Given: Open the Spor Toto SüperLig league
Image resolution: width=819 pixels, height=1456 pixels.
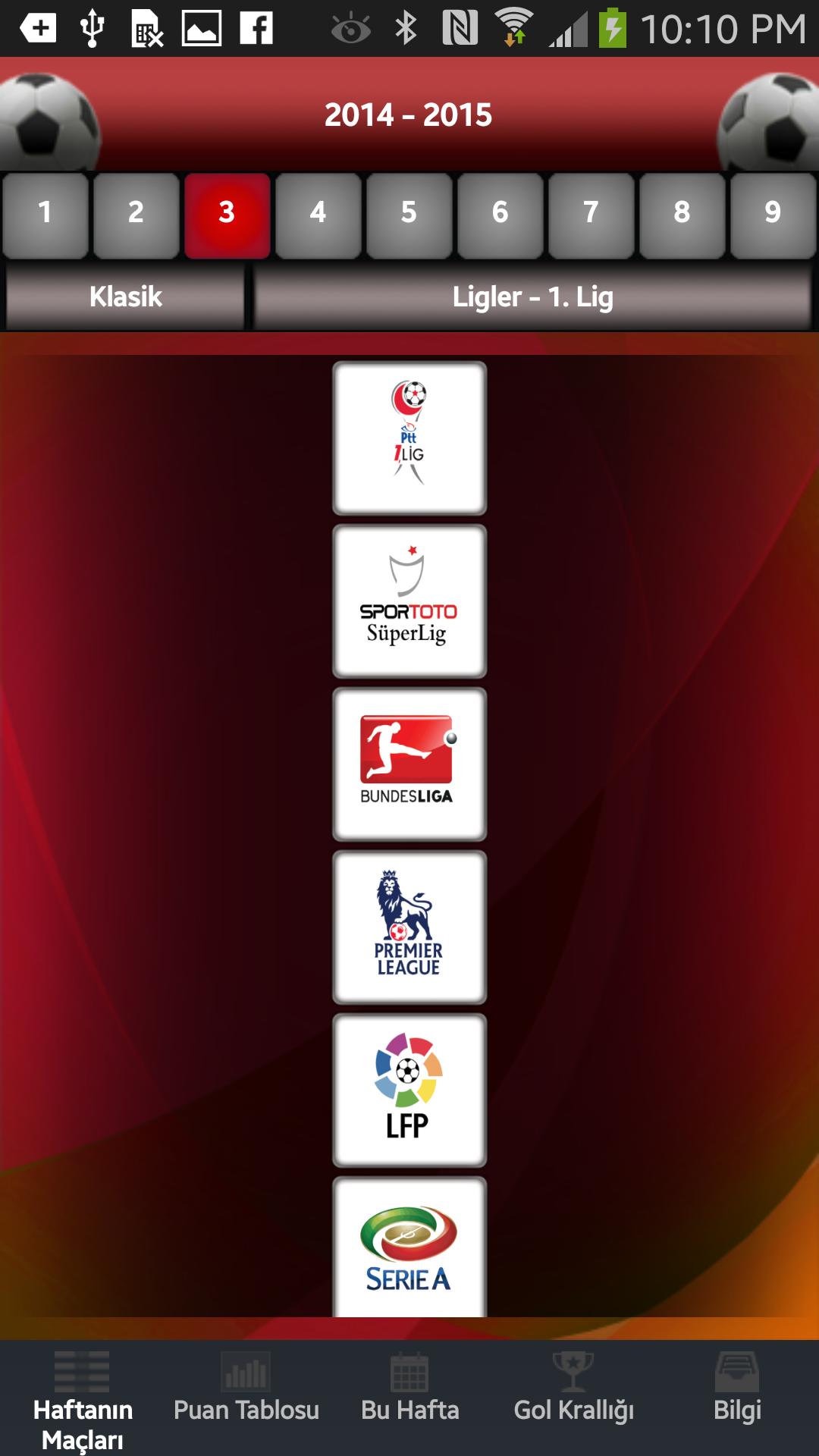Looking at the screenshot, I should pos(408,601).
